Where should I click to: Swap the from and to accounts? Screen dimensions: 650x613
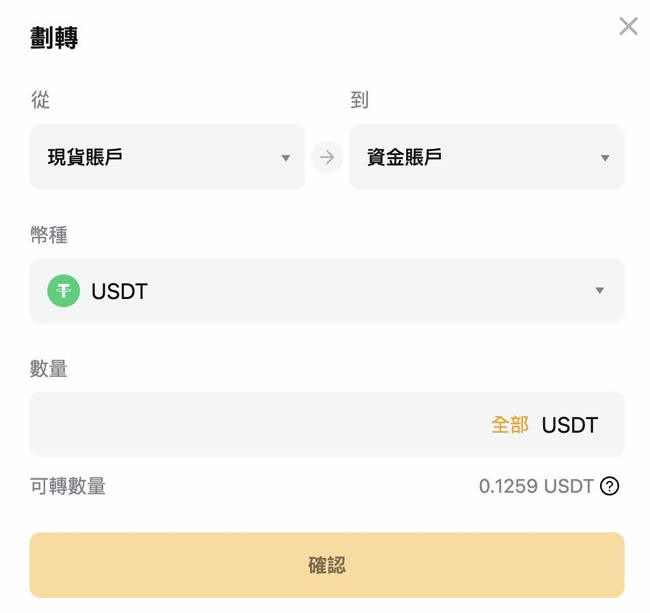click(327, 157)
